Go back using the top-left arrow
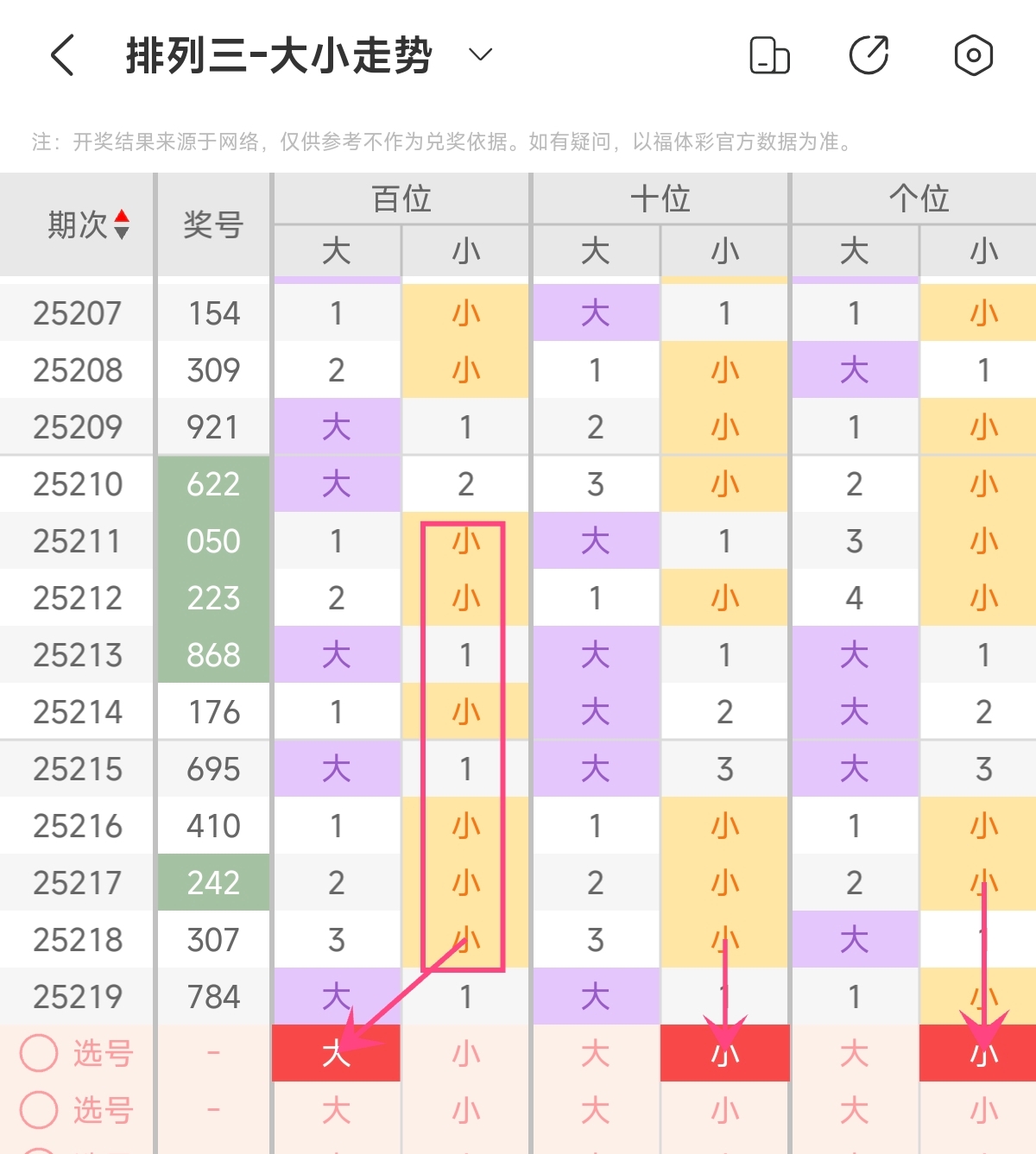 (x=62, y=55)
